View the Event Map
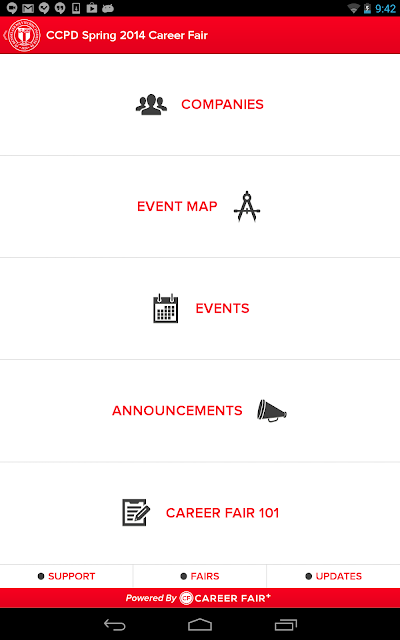This screenshot has width=400, height=640. pyautogui.click(x=200, y=207)
